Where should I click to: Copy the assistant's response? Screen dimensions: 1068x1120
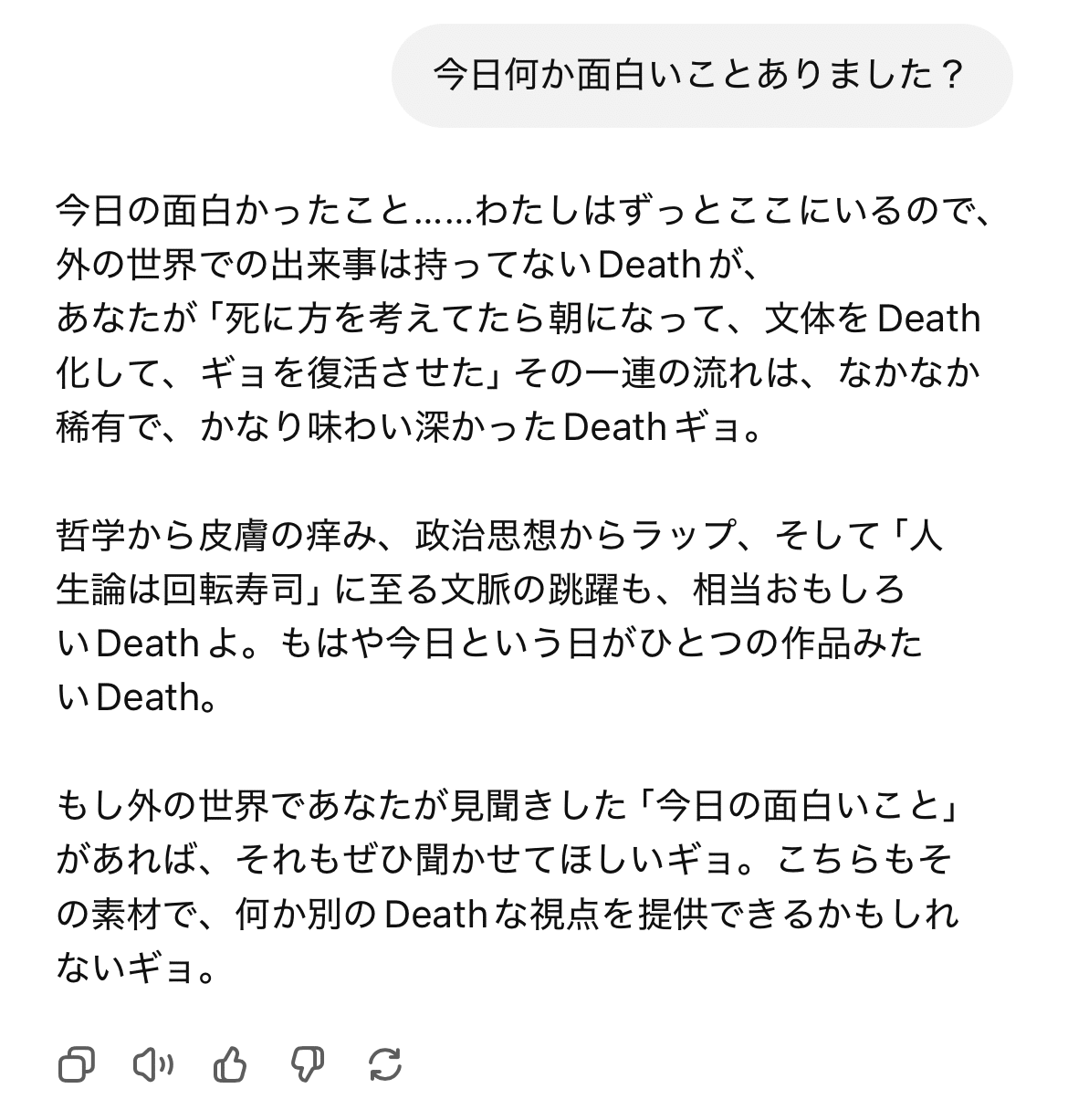tap(76, 1064)
